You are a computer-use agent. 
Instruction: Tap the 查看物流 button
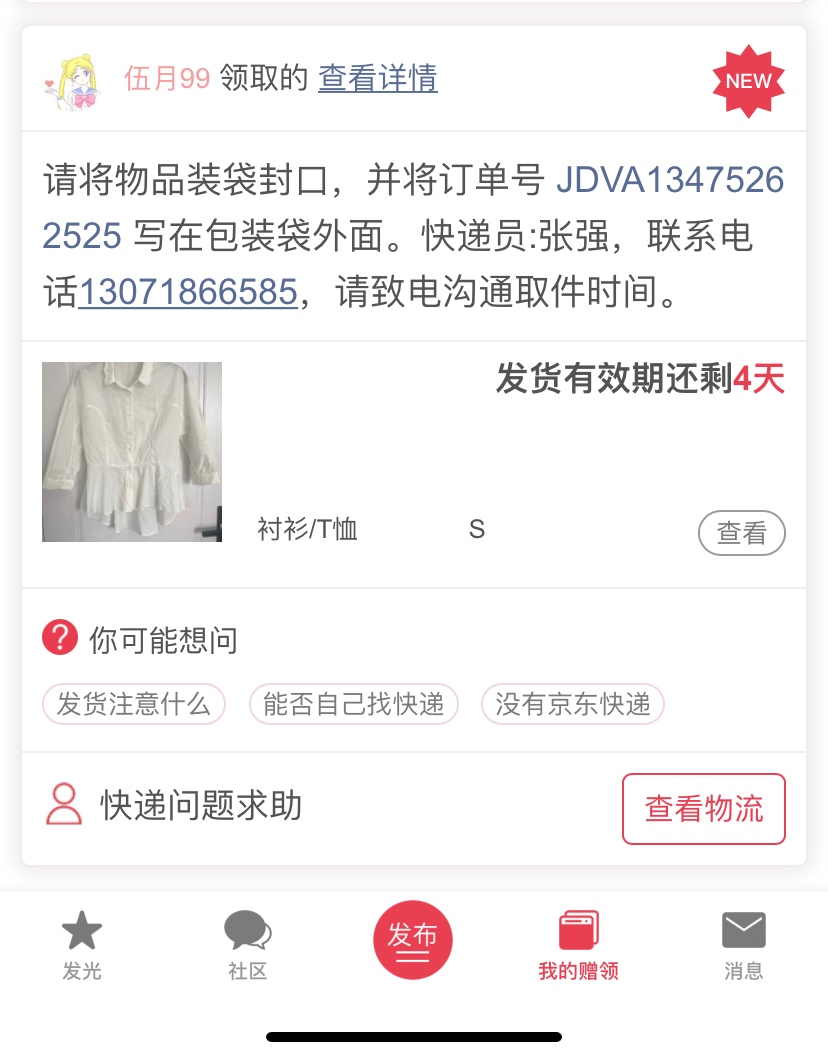coord(703,808)
